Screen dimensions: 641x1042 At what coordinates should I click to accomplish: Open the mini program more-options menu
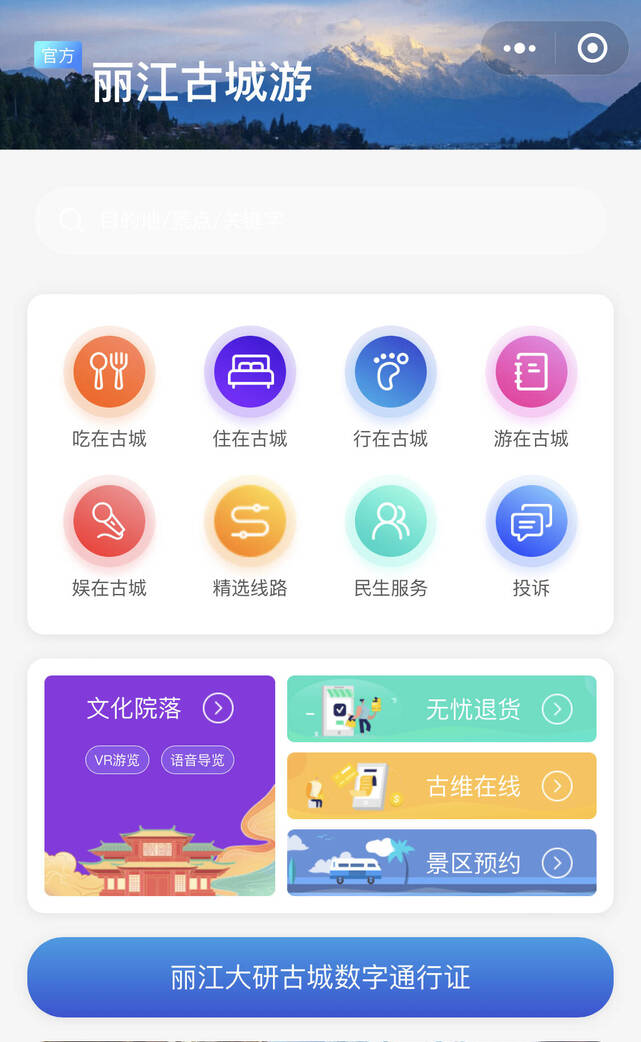click(x=520, y=48)
